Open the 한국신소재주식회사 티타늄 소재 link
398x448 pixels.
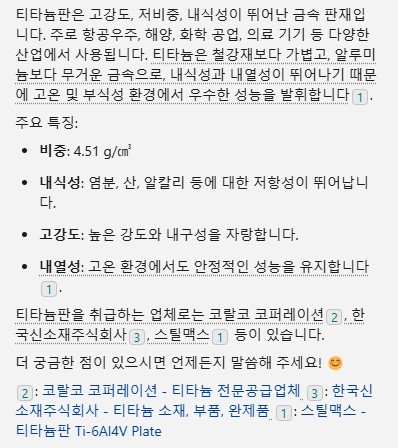[x=194, y=401]
